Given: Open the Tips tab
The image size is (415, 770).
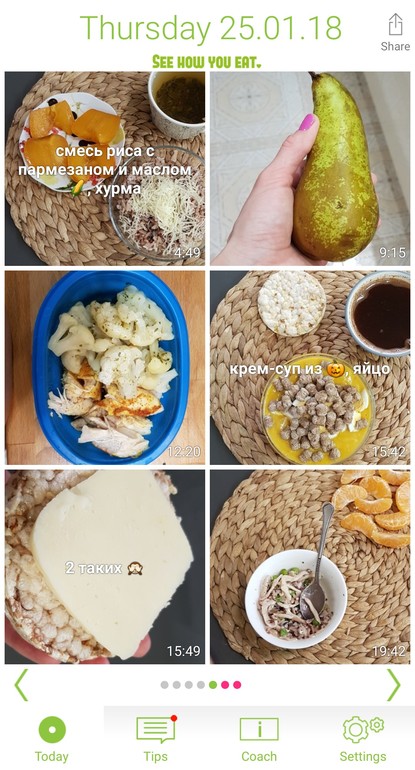Looking at the screenshot, I should point(156,738).
